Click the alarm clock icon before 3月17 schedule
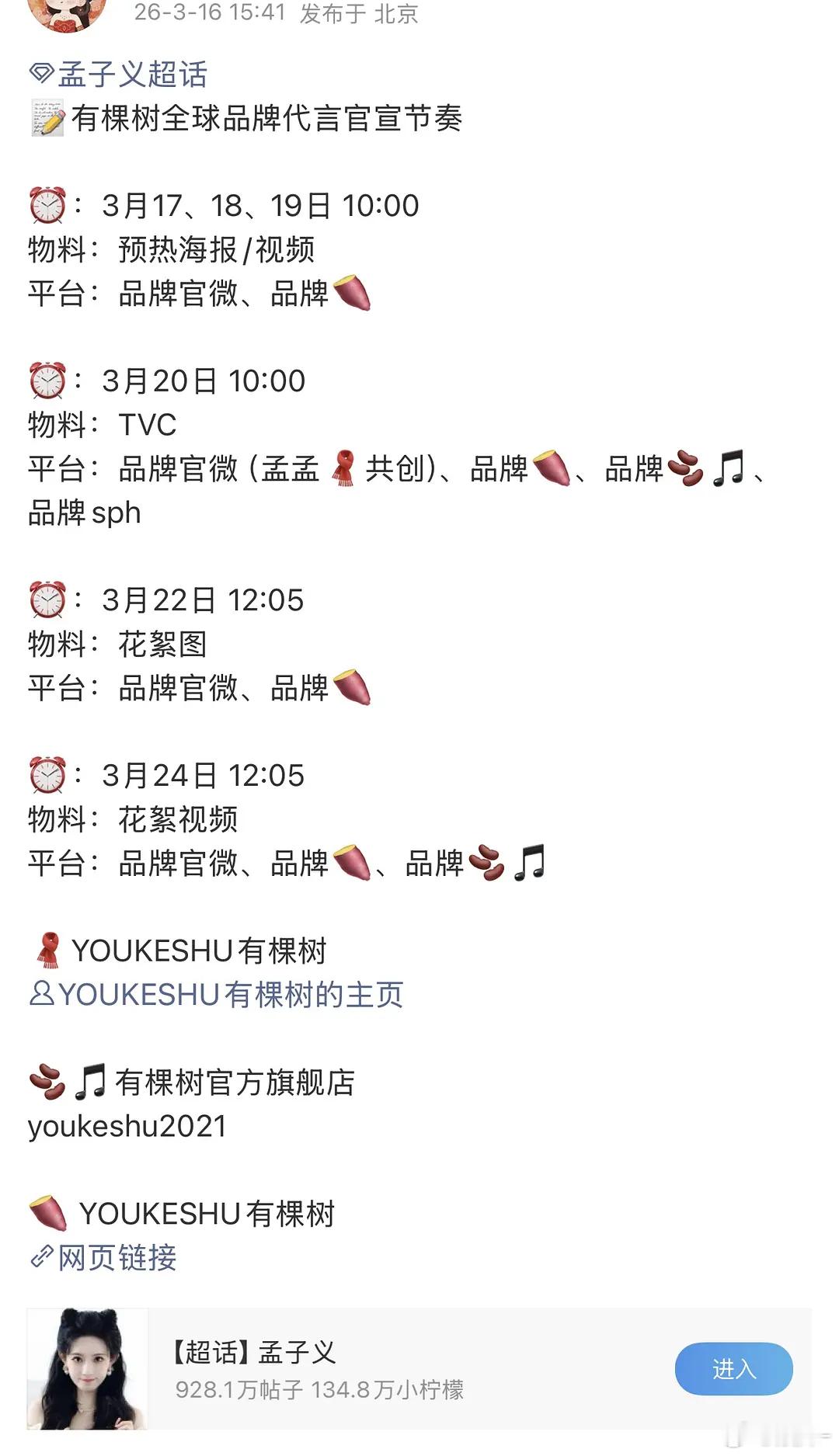This screenshot has width=839, height=1456. click(49, 206)
